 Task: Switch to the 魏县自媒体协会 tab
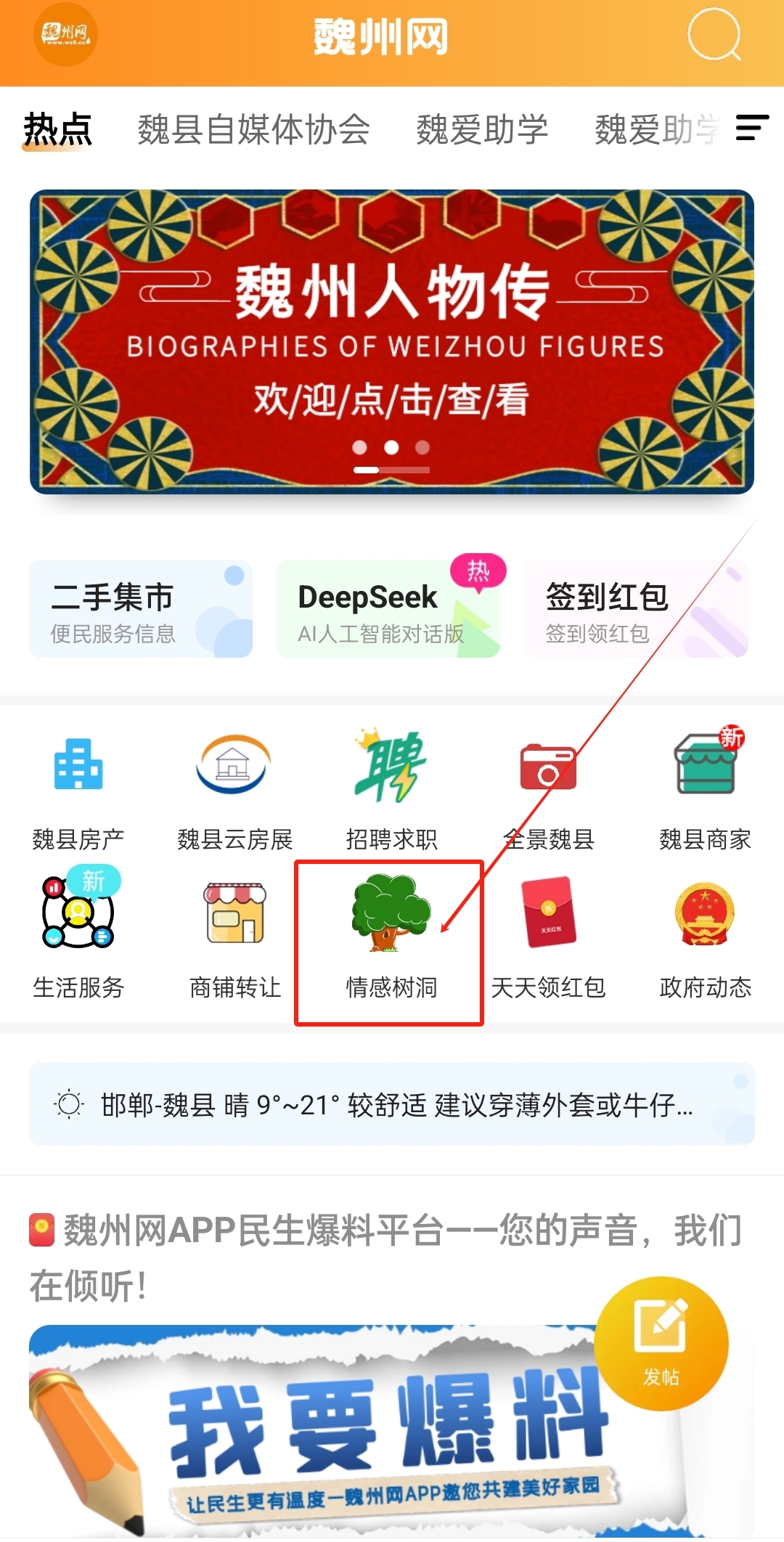(253, 130)
